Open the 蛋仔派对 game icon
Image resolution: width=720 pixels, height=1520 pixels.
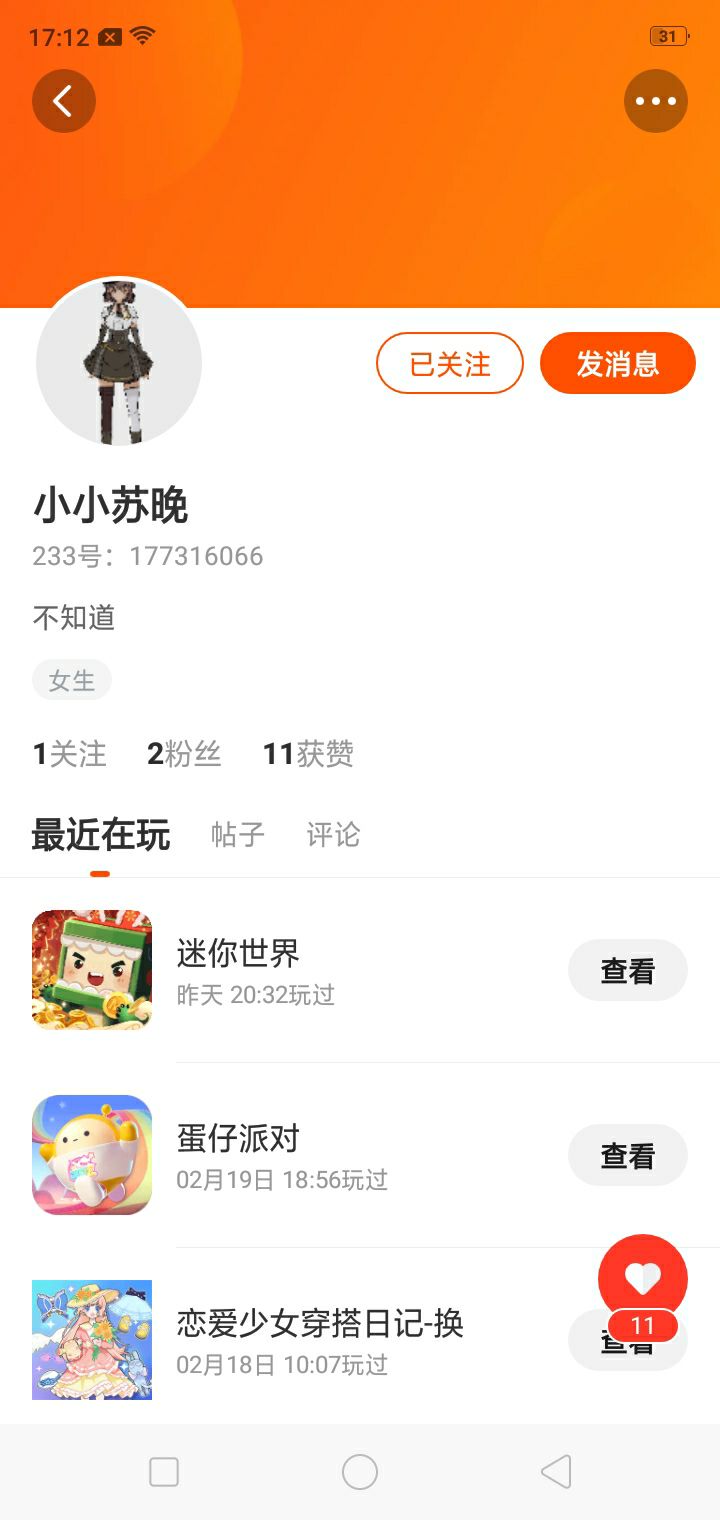[x=92, y=1155]
